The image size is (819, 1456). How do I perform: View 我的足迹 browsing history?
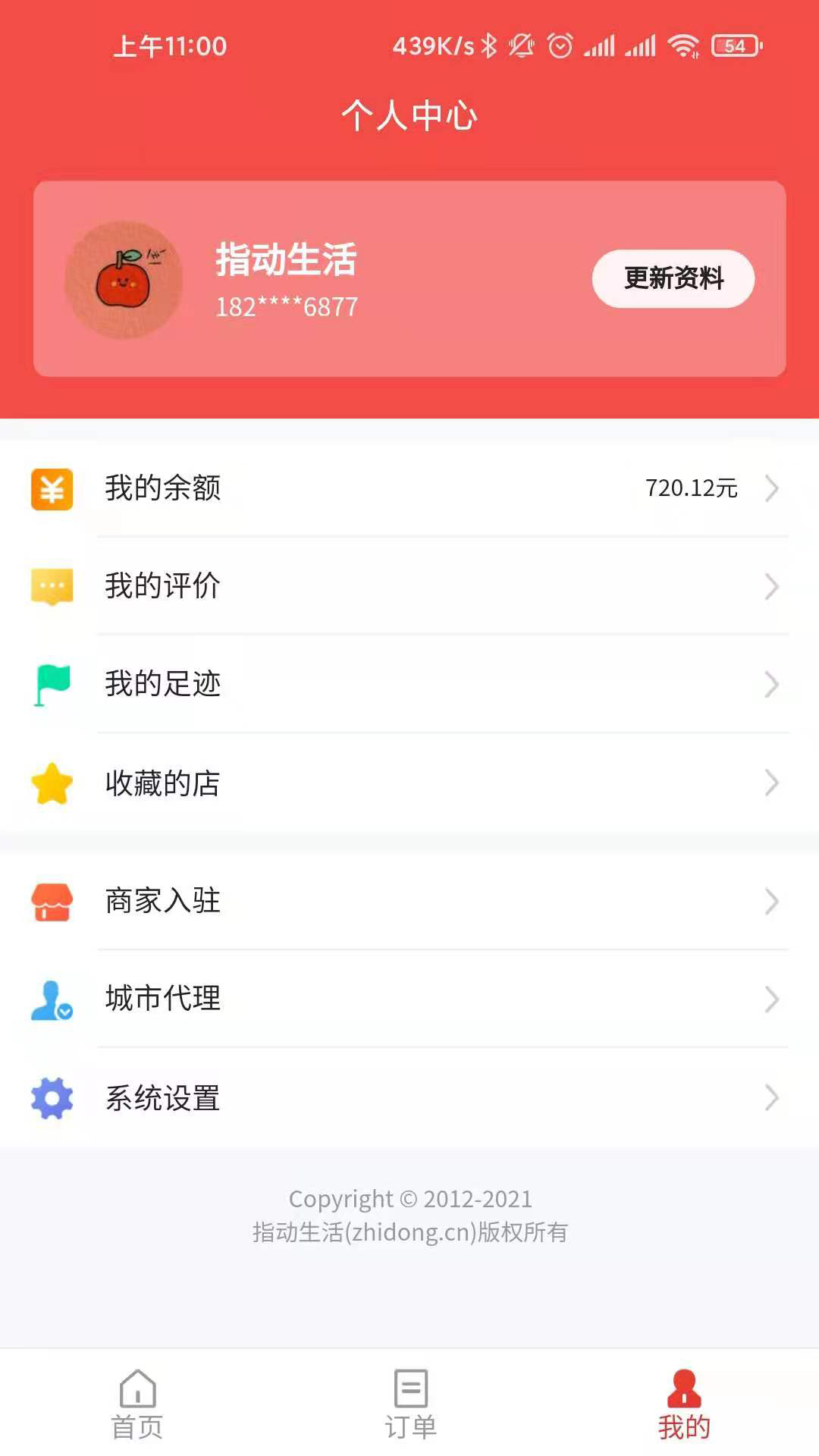pos(409,684)
